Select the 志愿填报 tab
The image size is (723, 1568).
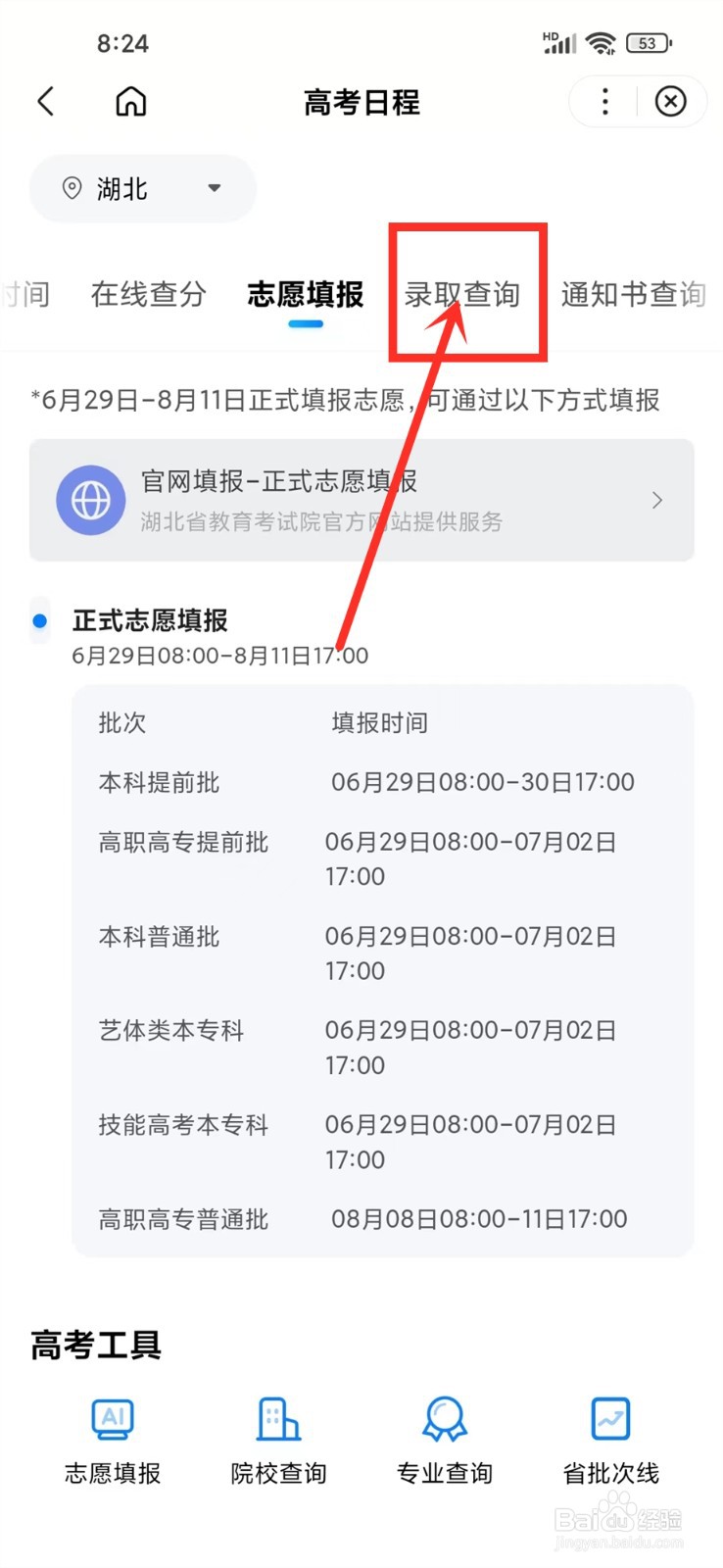click(x=306, y=294)
